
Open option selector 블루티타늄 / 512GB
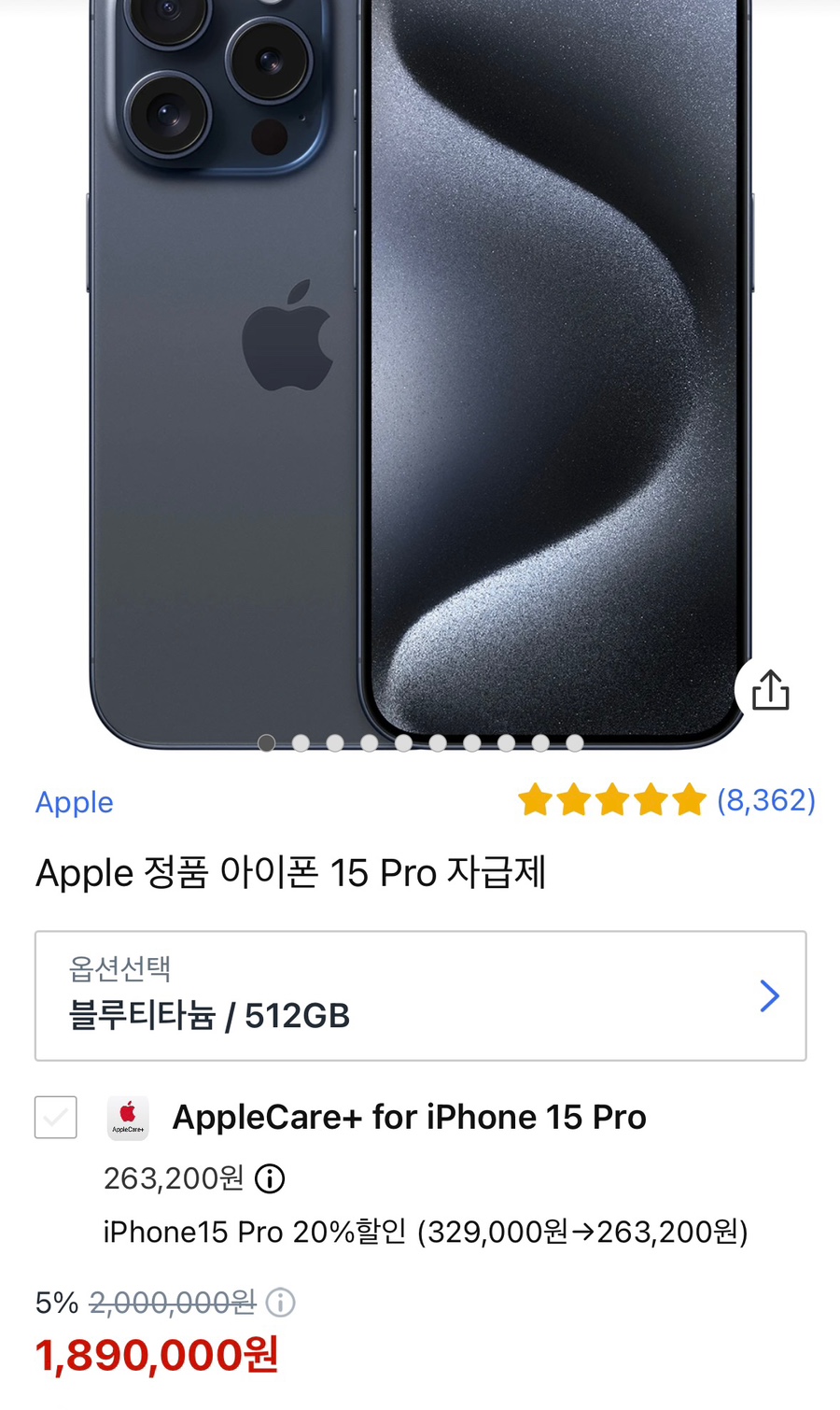point(420,995)
